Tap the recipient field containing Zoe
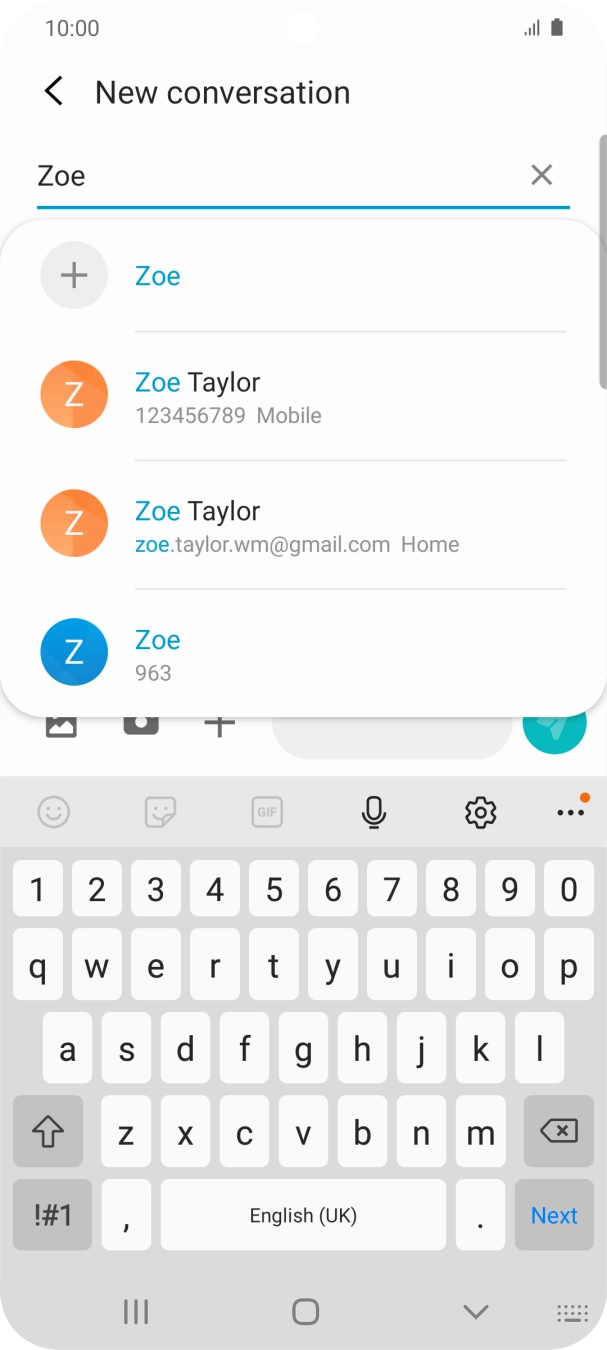 point(280,176)
